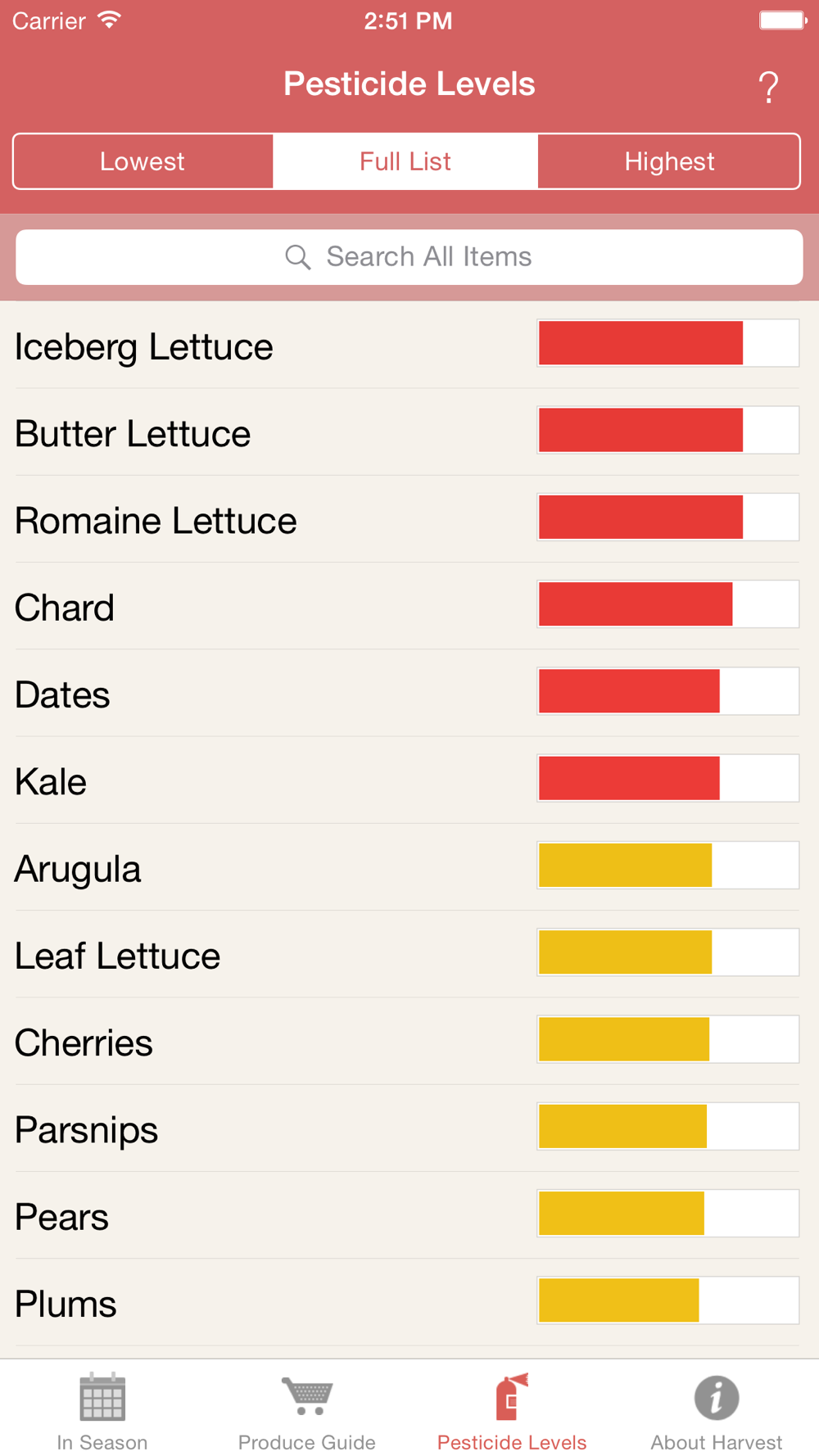View Cherries details
Image resolution: width=819 pixels, height=1456 pixels.
pyautogui.click(x=409, y=1041)
